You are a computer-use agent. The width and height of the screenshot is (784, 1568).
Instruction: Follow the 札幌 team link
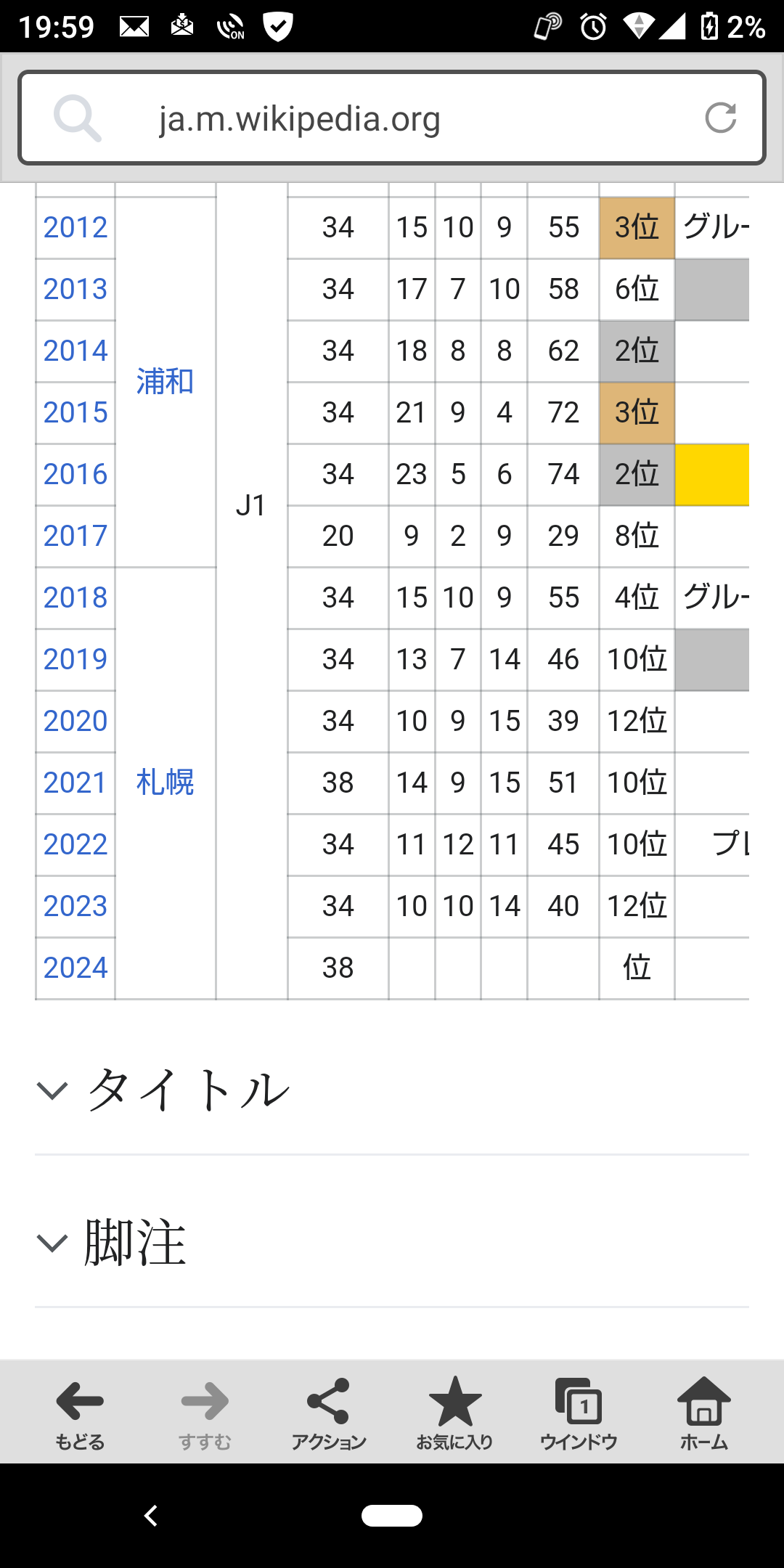tap(166, 783)
